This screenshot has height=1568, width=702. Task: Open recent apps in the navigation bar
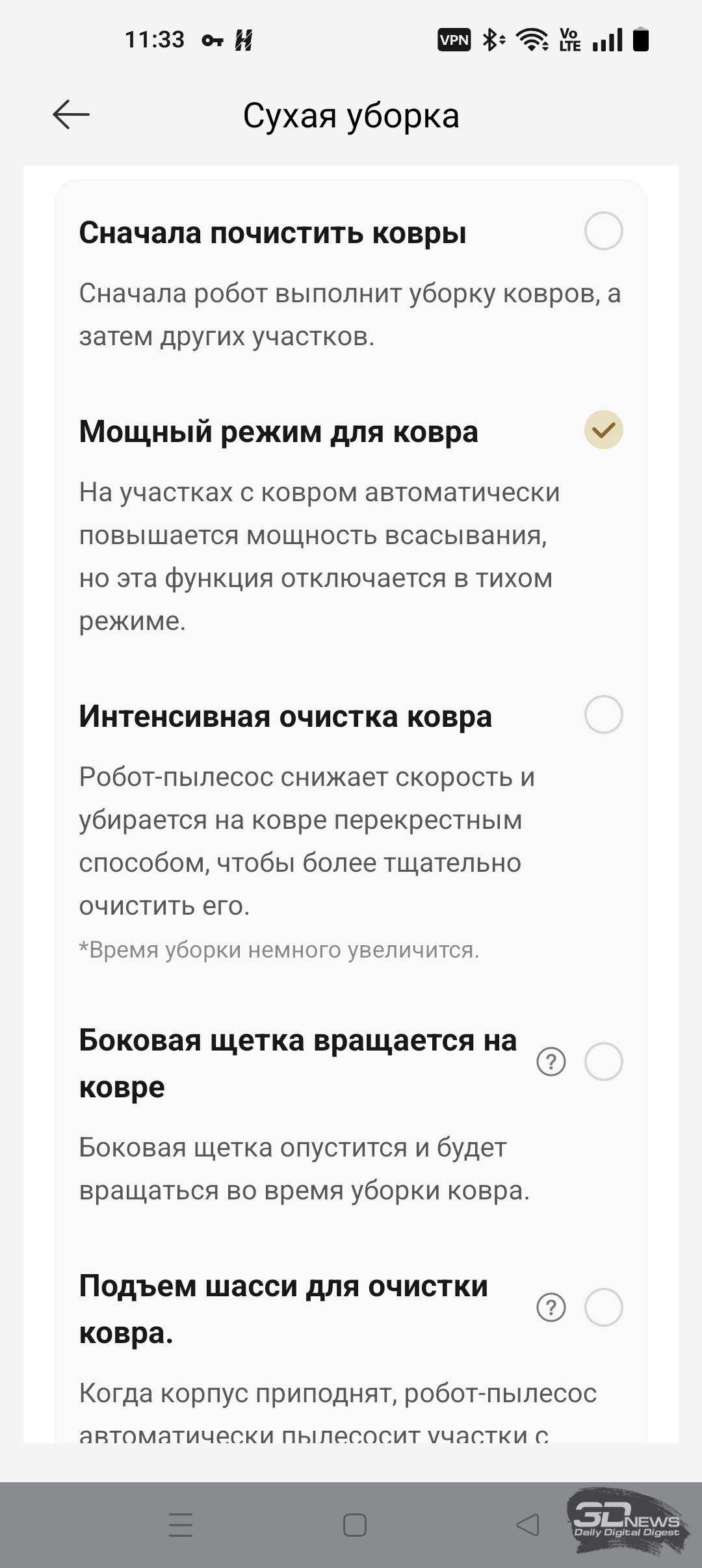181,1524
